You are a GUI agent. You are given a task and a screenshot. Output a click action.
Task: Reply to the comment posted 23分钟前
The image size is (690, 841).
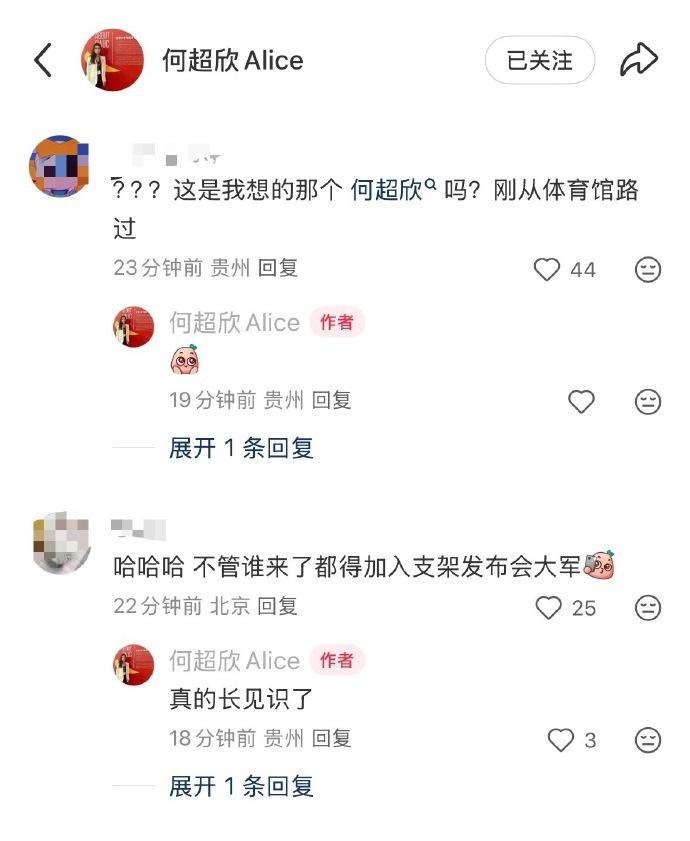tap(278, 268)
